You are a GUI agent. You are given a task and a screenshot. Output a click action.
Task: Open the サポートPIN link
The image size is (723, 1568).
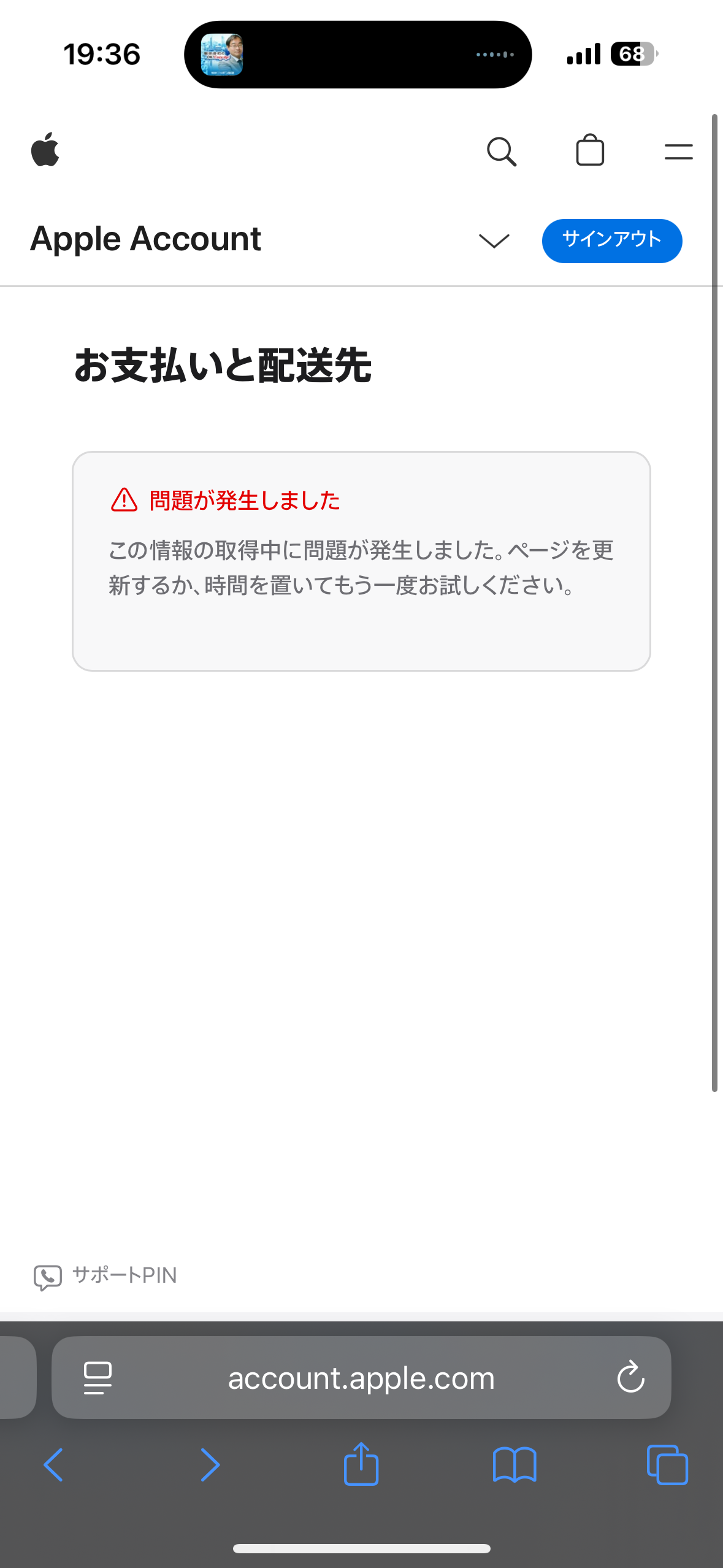pos(105,1276)
